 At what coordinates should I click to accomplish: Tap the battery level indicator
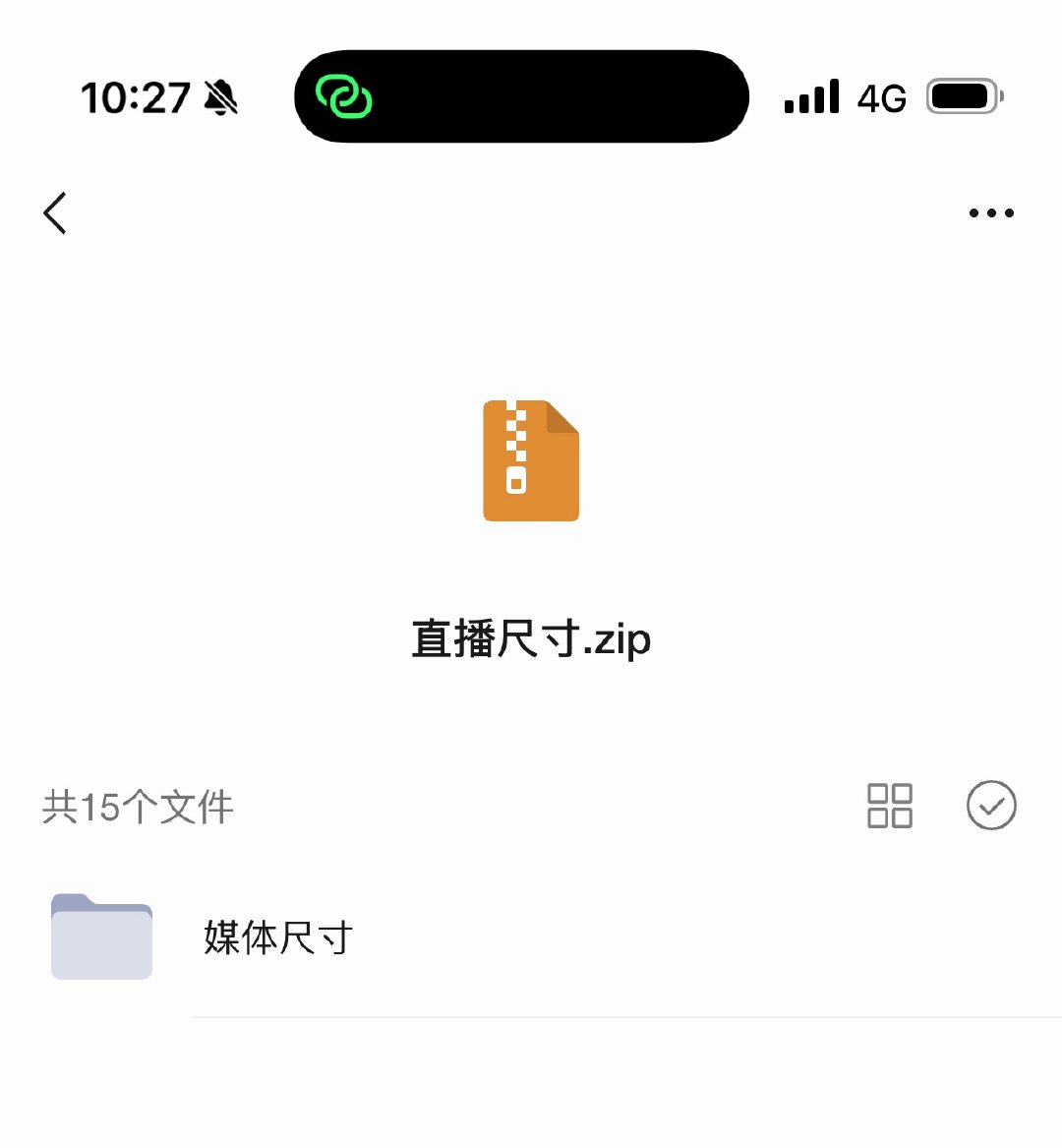(962, 95)
